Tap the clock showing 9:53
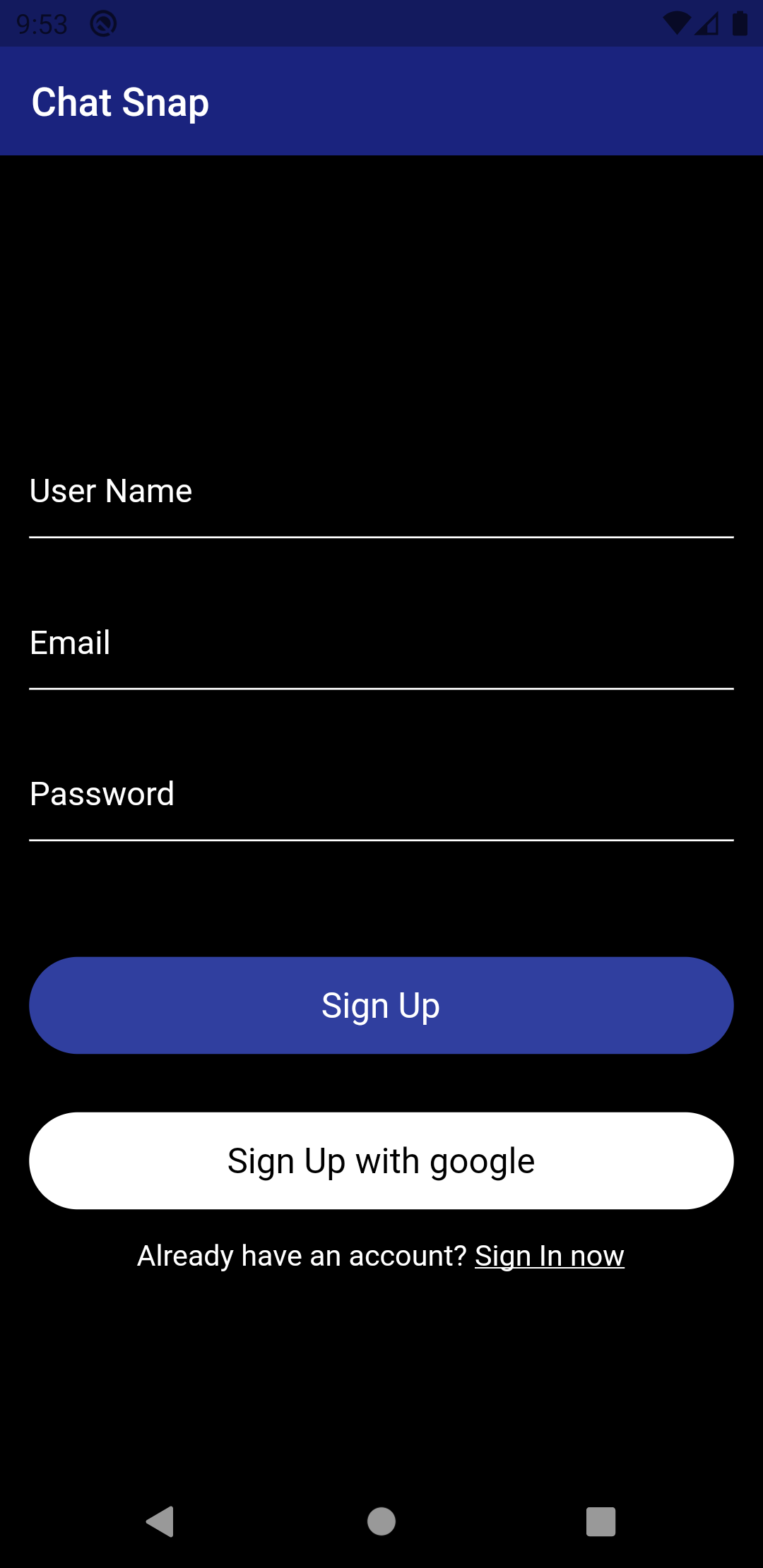Viewport: 763px width, 1568px height. coord(42,23)
